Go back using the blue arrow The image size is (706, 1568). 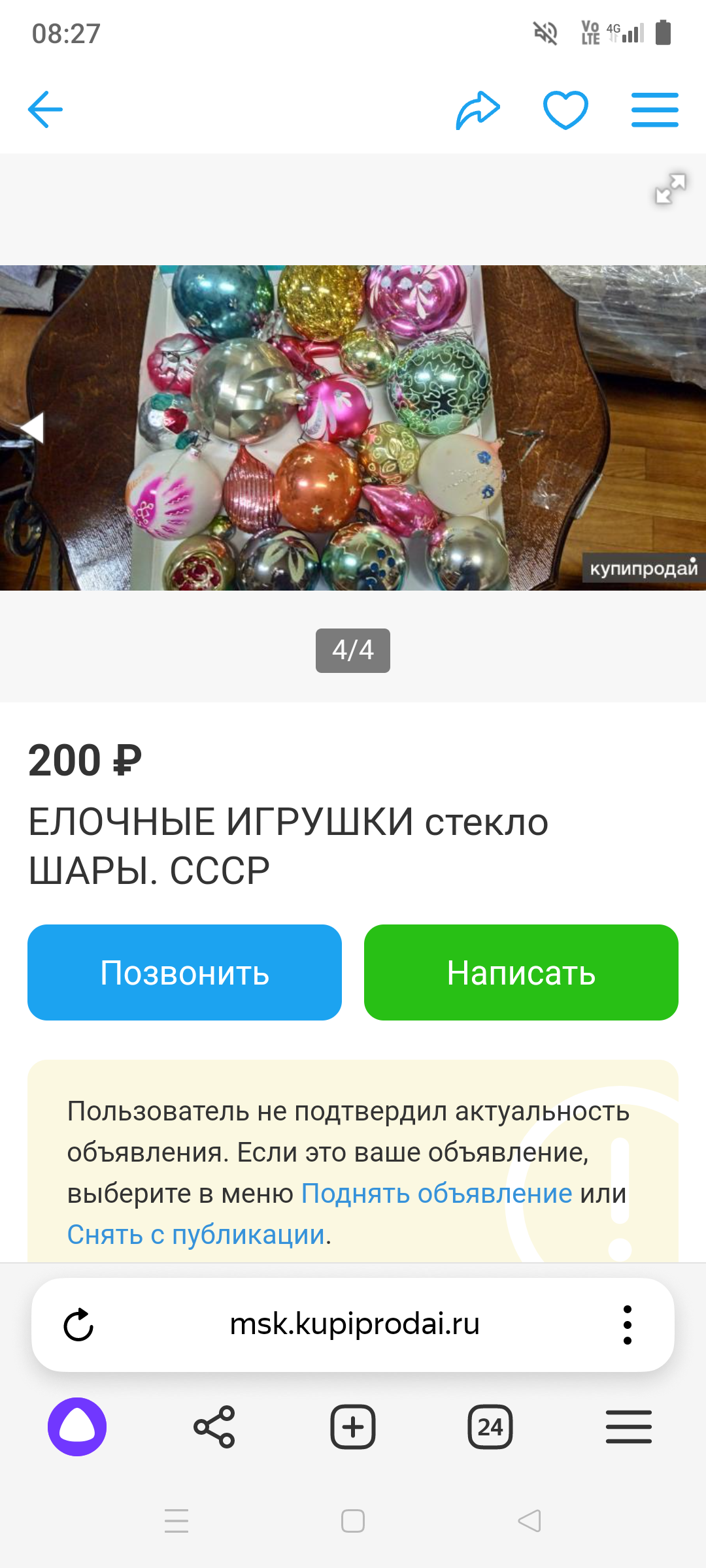click(x=45, y=109)
